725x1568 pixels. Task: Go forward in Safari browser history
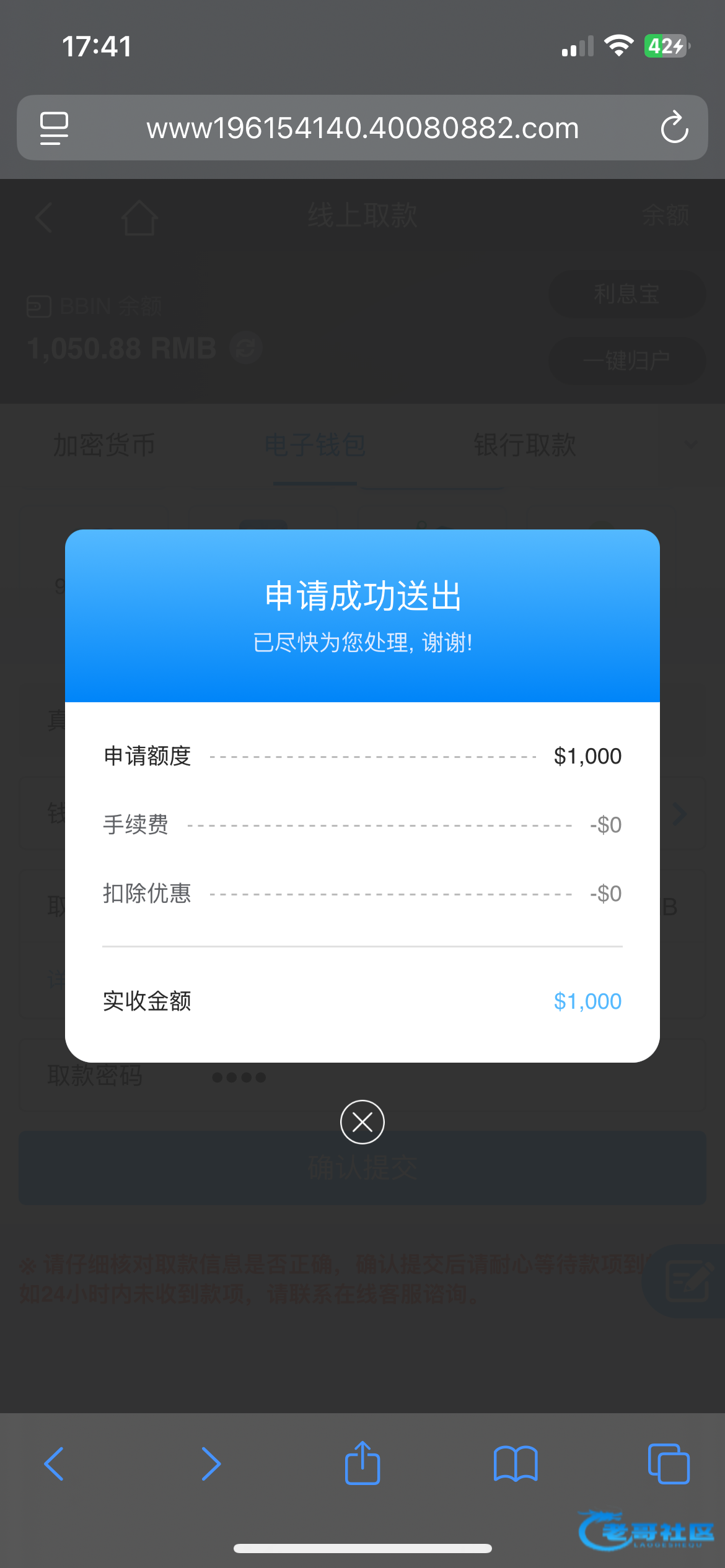tap(211, 1464)
